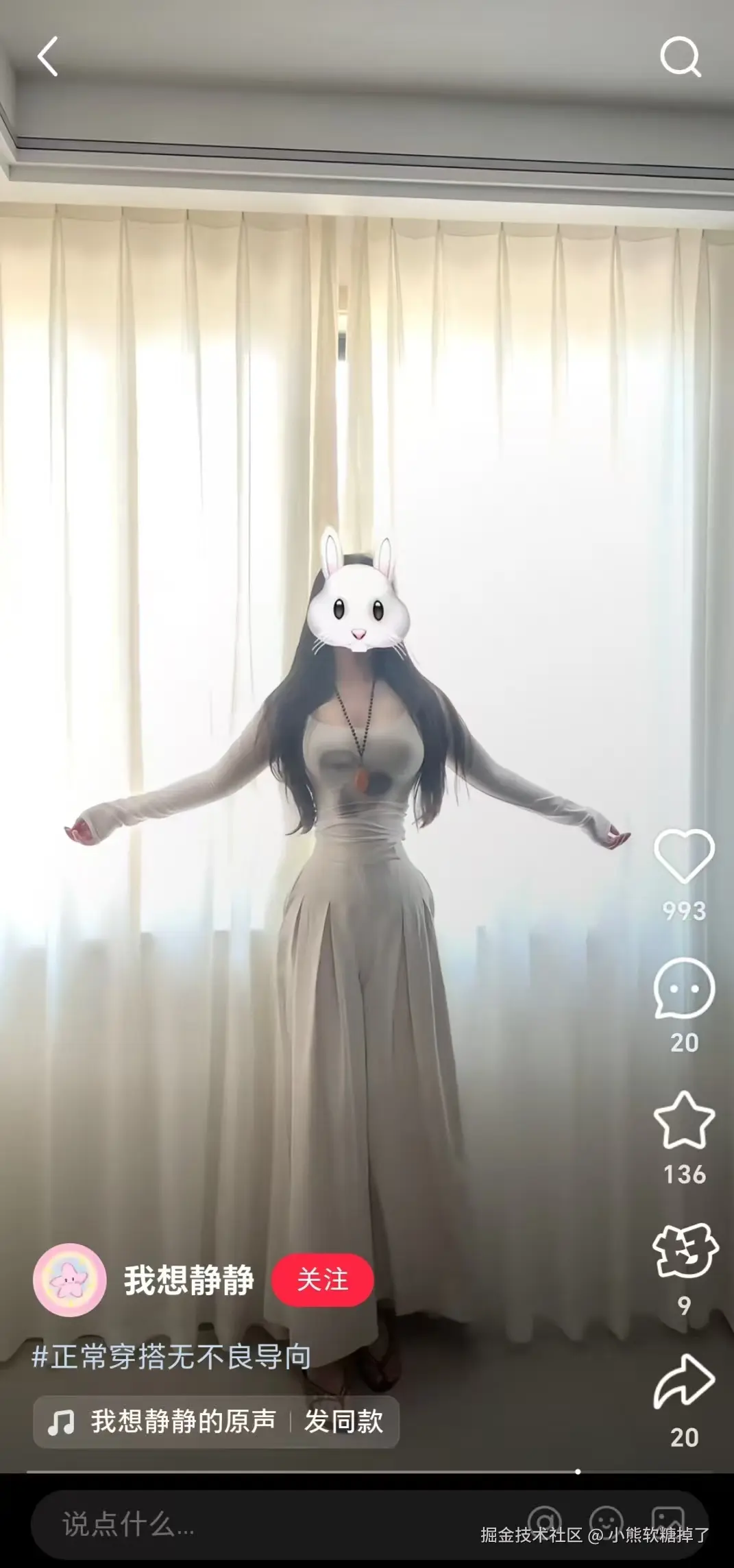The image size is (734, 1568).
Task: Add video to favorites with the star
Action: pos(684,1120)
